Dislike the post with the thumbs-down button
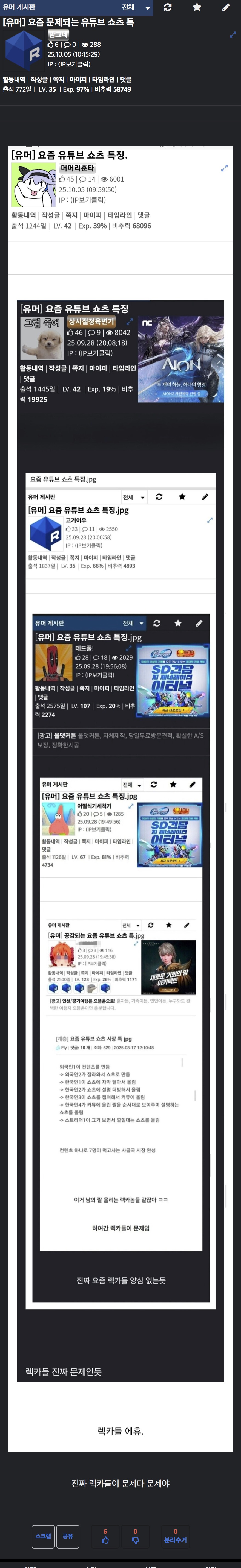The height and width of the screenshot is (1568, 241). (x=136, y=1536)
